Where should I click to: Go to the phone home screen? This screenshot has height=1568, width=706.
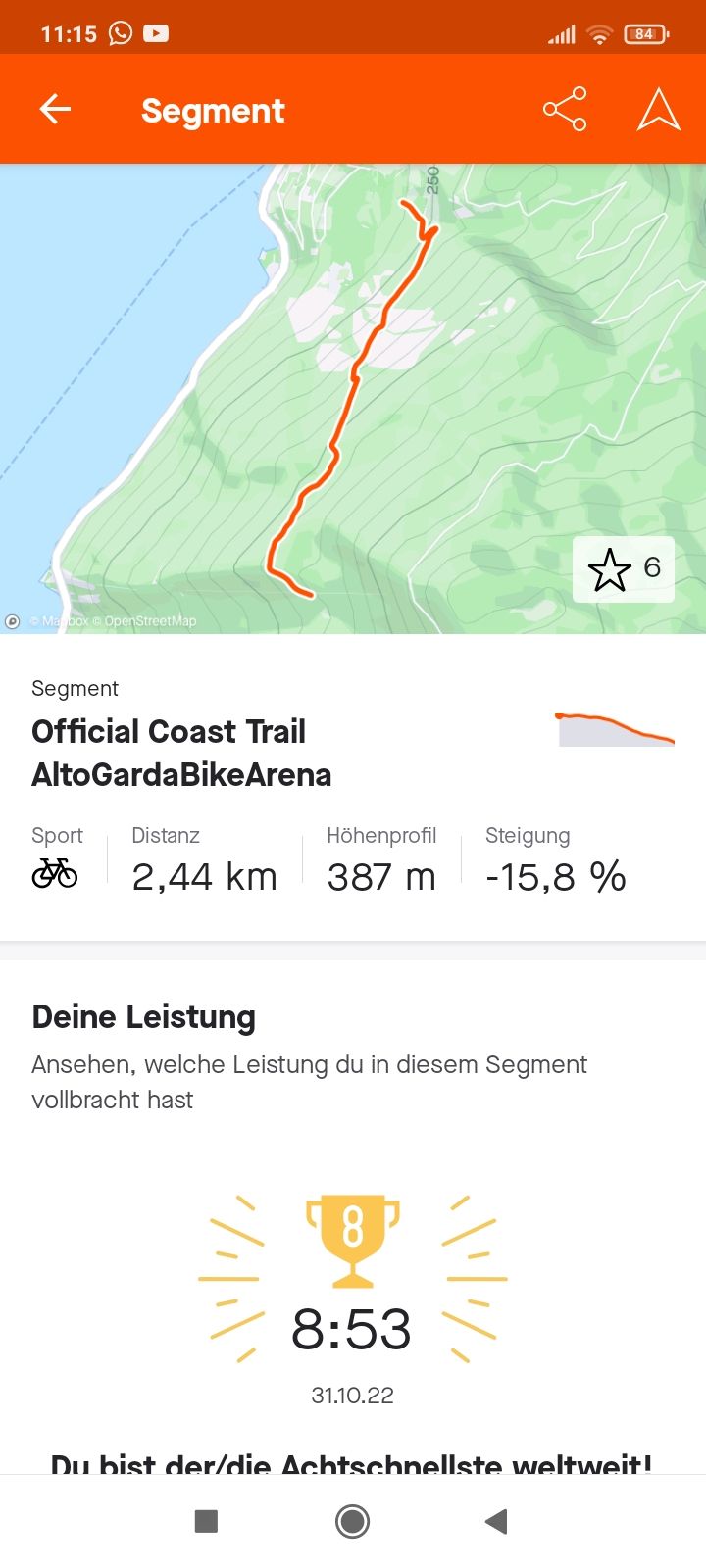[x=352, y=1521]
